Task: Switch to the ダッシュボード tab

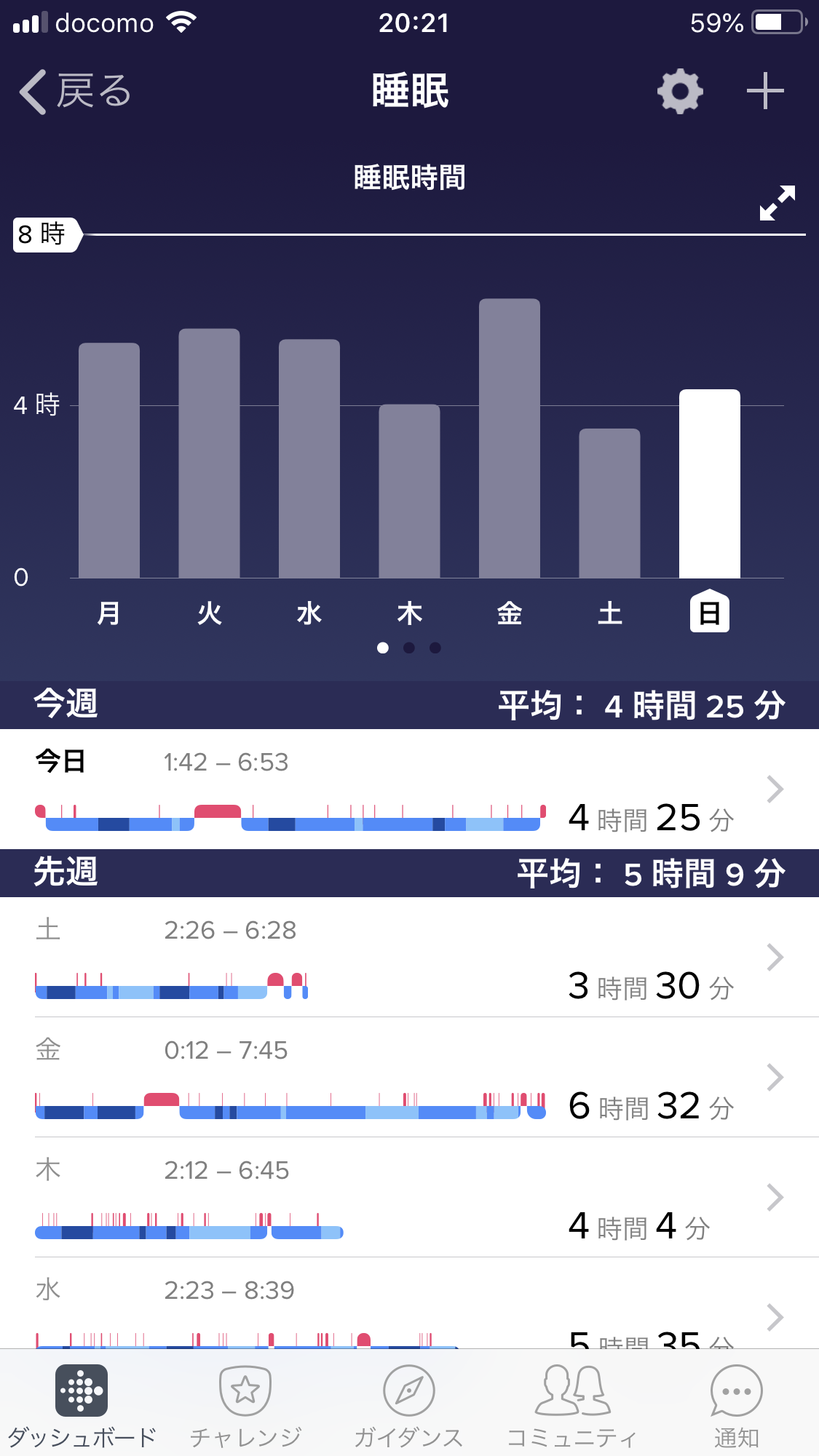Action: pyautogui.click(x=82, y=1404)
